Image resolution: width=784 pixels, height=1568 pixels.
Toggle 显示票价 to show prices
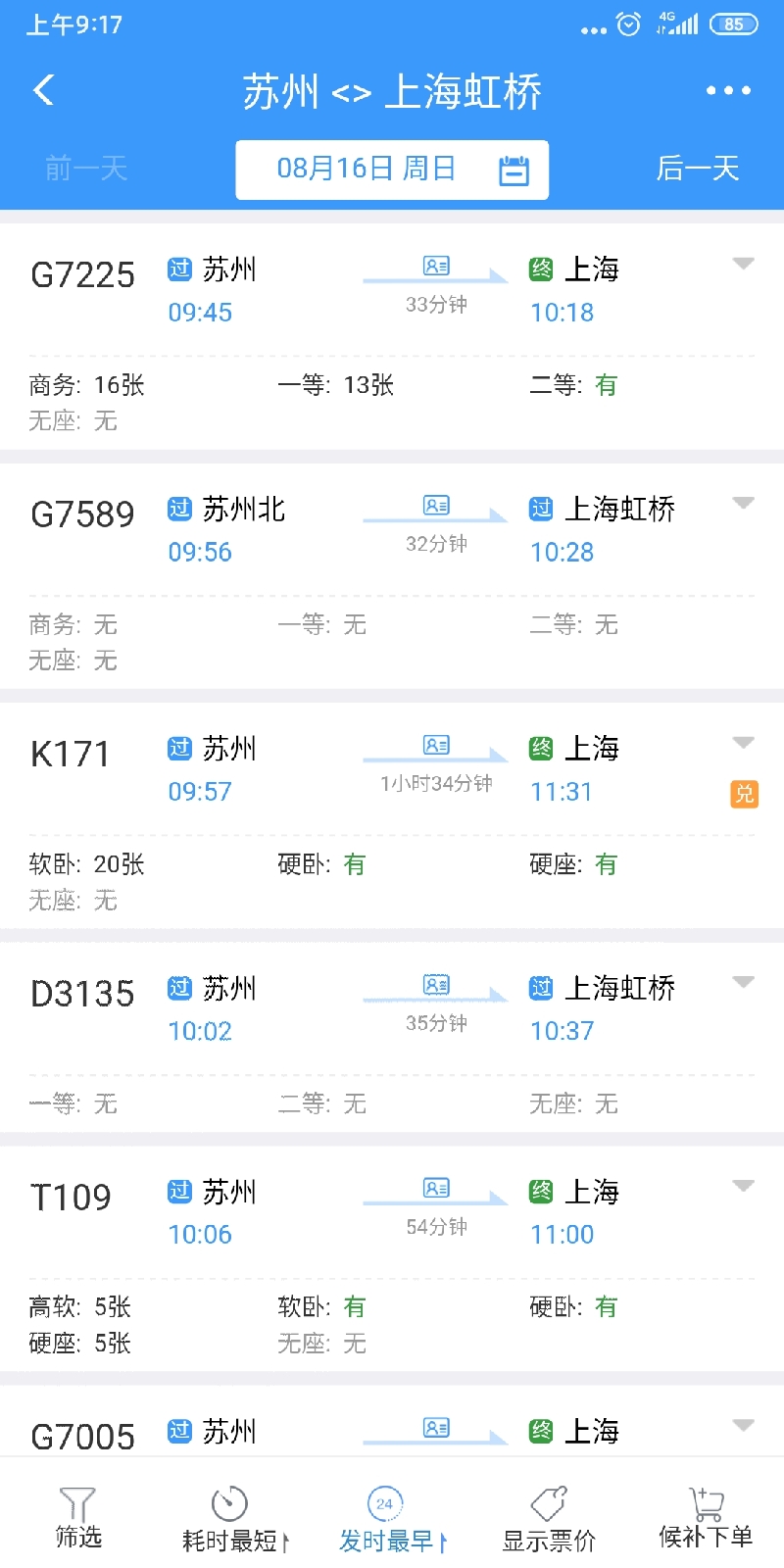point(549,1519)
